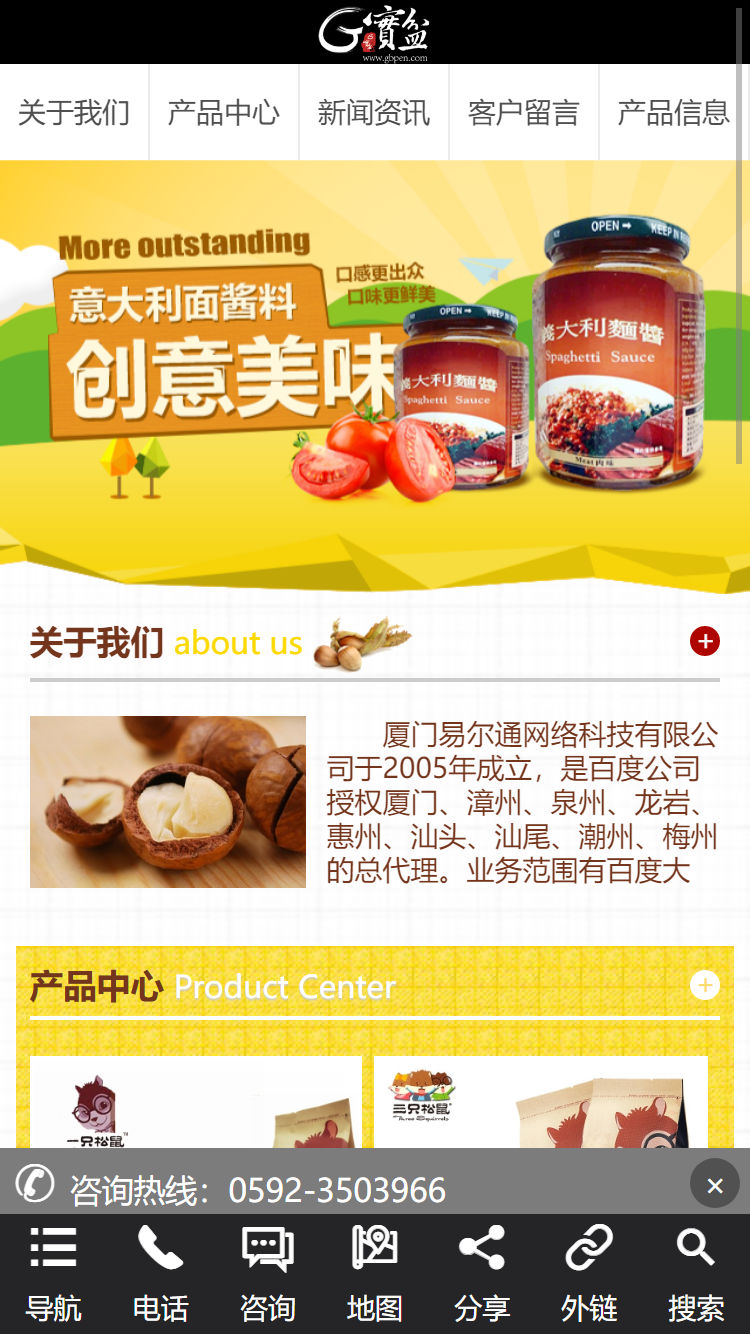
Task: Open the spaghetti sauce banner
Action: click(375, 370)
